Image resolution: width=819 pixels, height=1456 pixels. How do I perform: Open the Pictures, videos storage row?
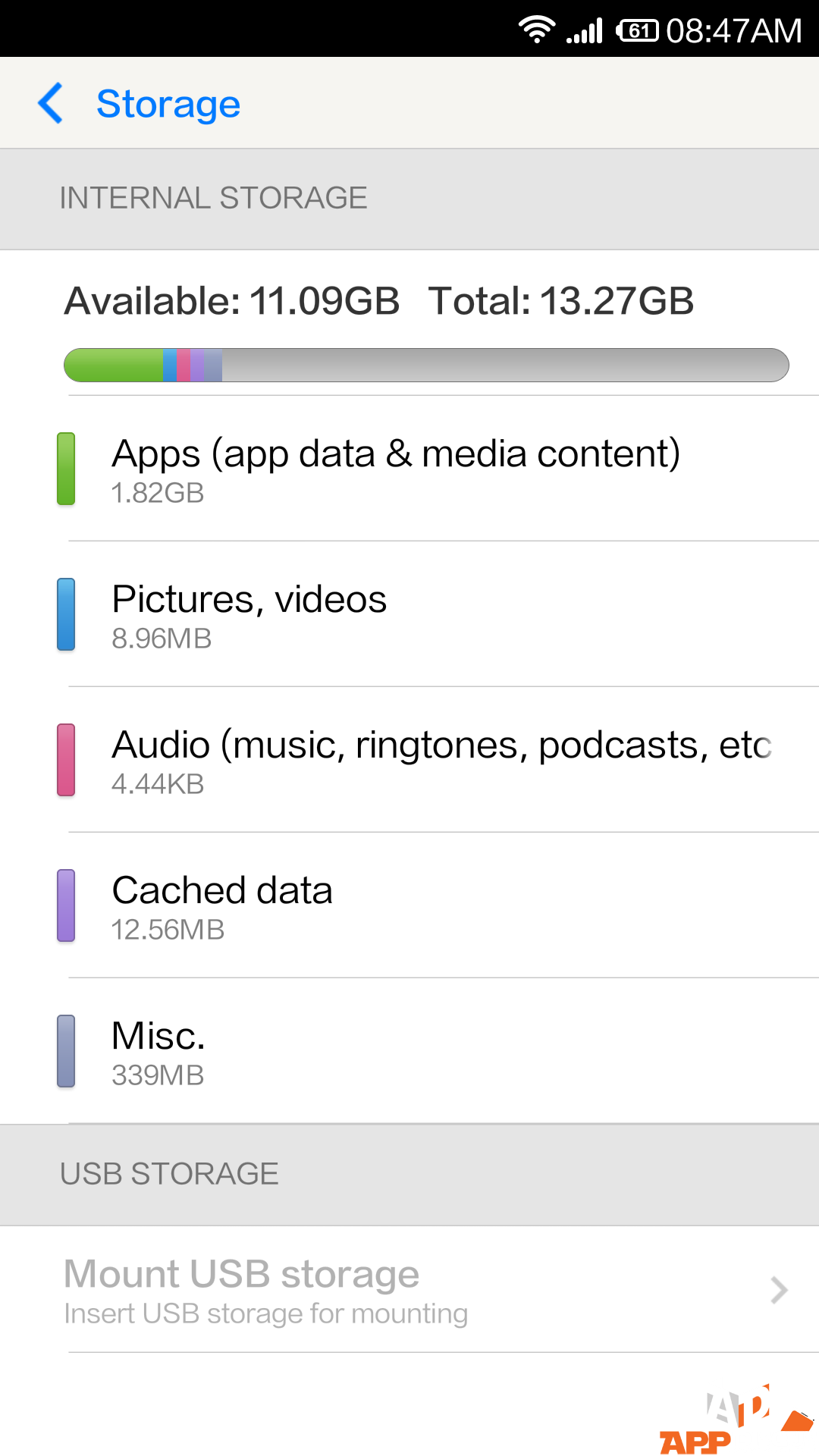pos(409,614)
